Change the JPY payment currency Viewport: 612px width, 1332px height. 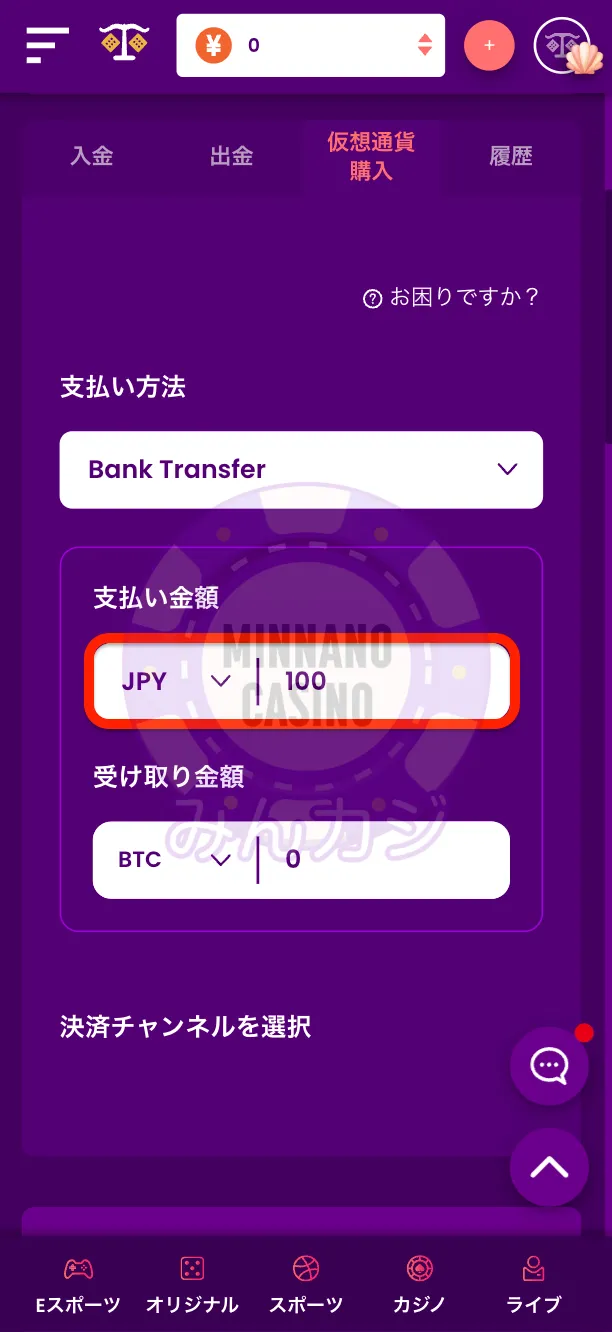175,681
